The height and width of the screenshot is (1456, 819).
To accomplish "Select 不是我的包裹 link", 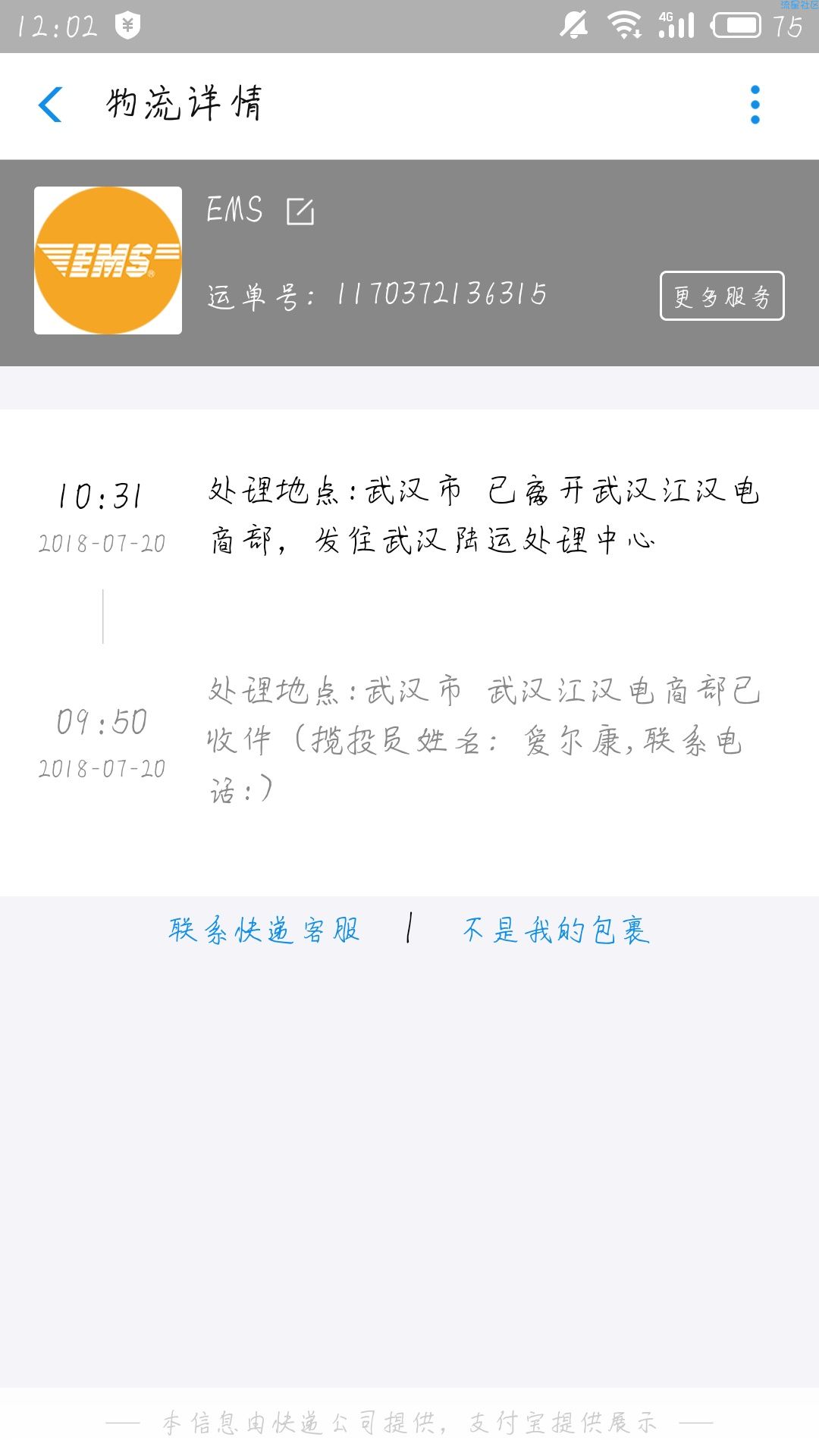I will [557, 930].
